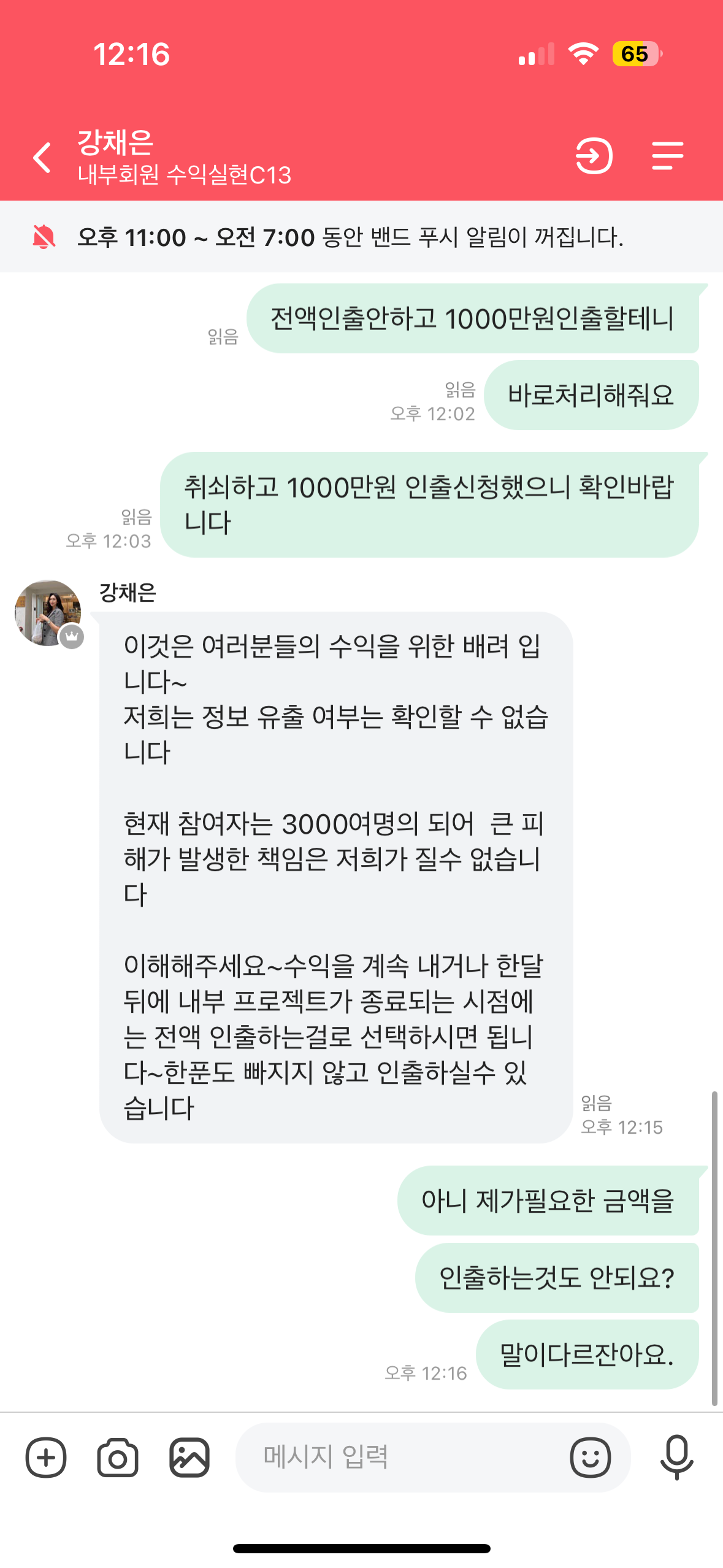Focus the 메시지 입력 text field
Viewport: 723px width, 1568px height.
(x=399, y=1456)
